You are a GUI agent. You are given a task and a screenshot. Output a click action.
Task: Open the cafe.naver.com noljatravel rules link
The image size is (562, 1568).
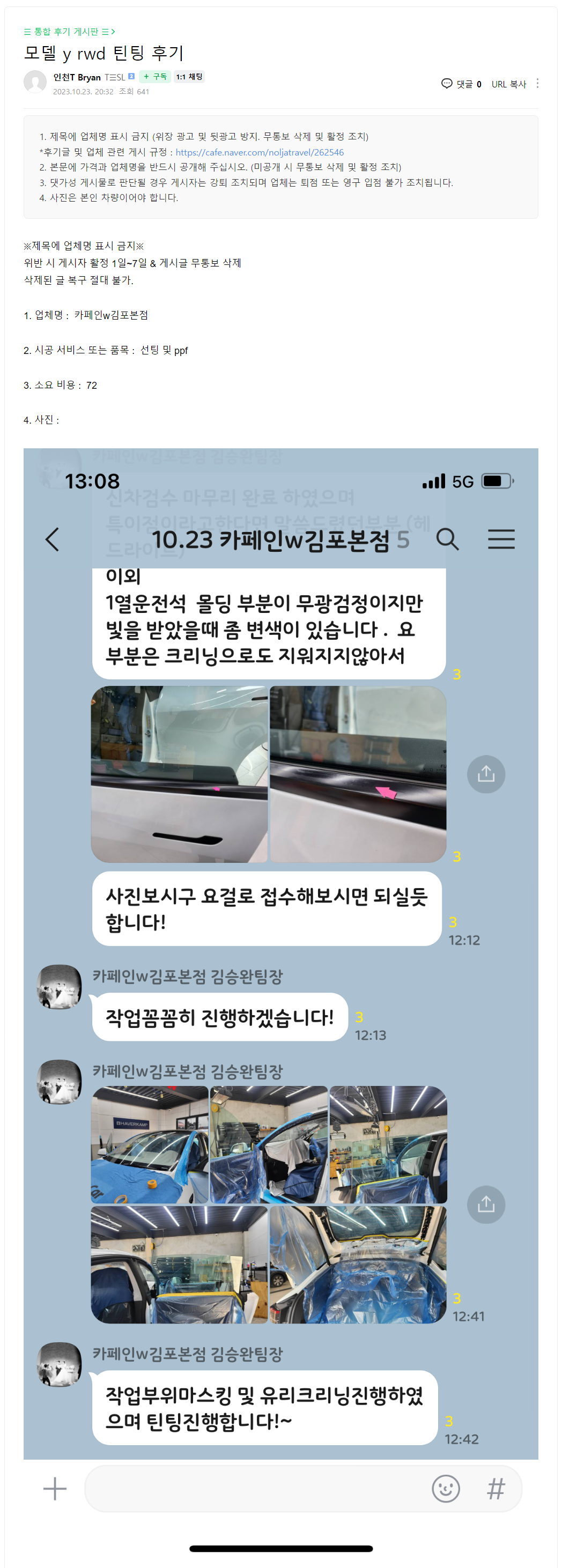click(260, 152)
